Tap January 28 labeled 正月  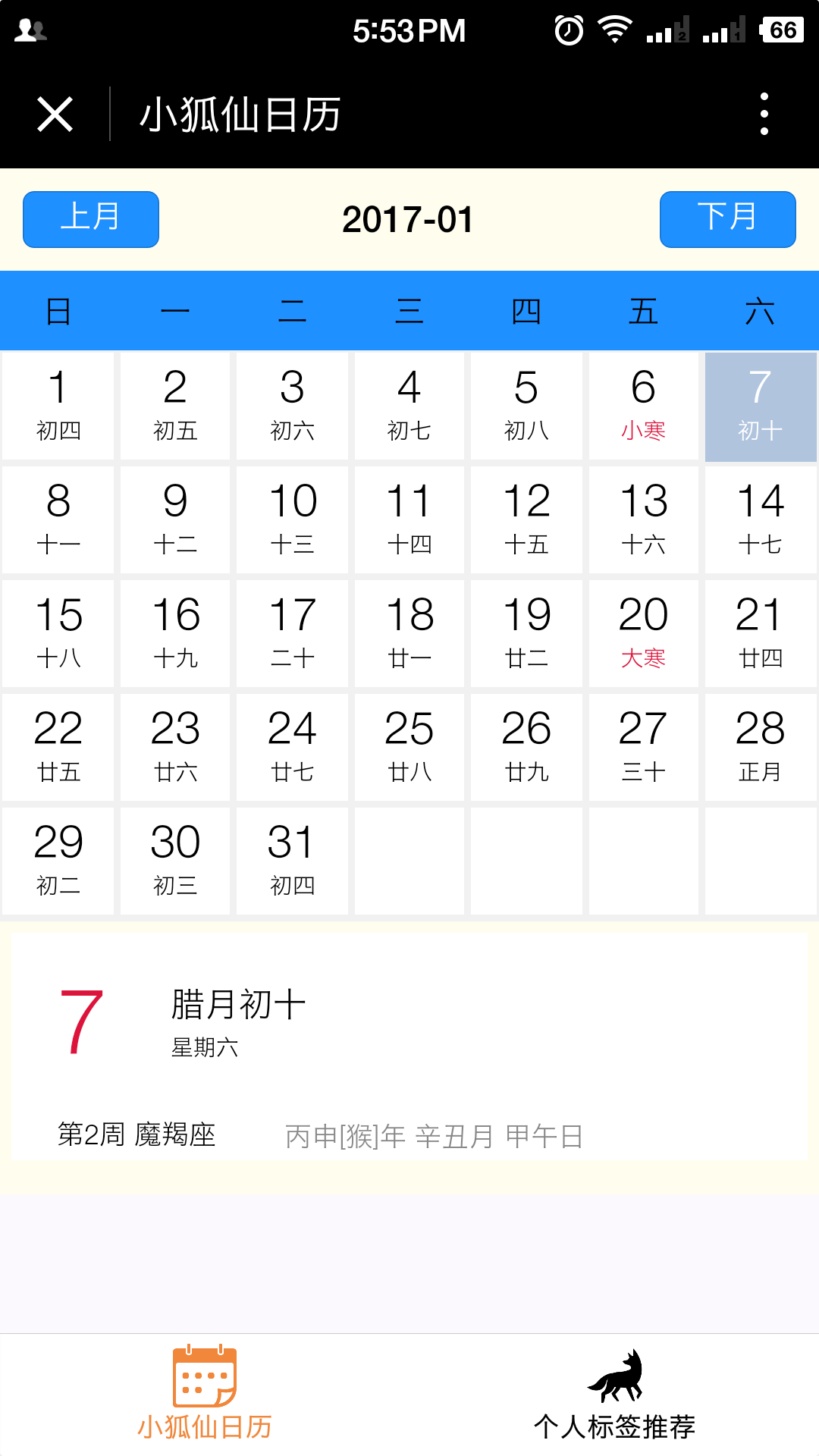click(760, 747)
